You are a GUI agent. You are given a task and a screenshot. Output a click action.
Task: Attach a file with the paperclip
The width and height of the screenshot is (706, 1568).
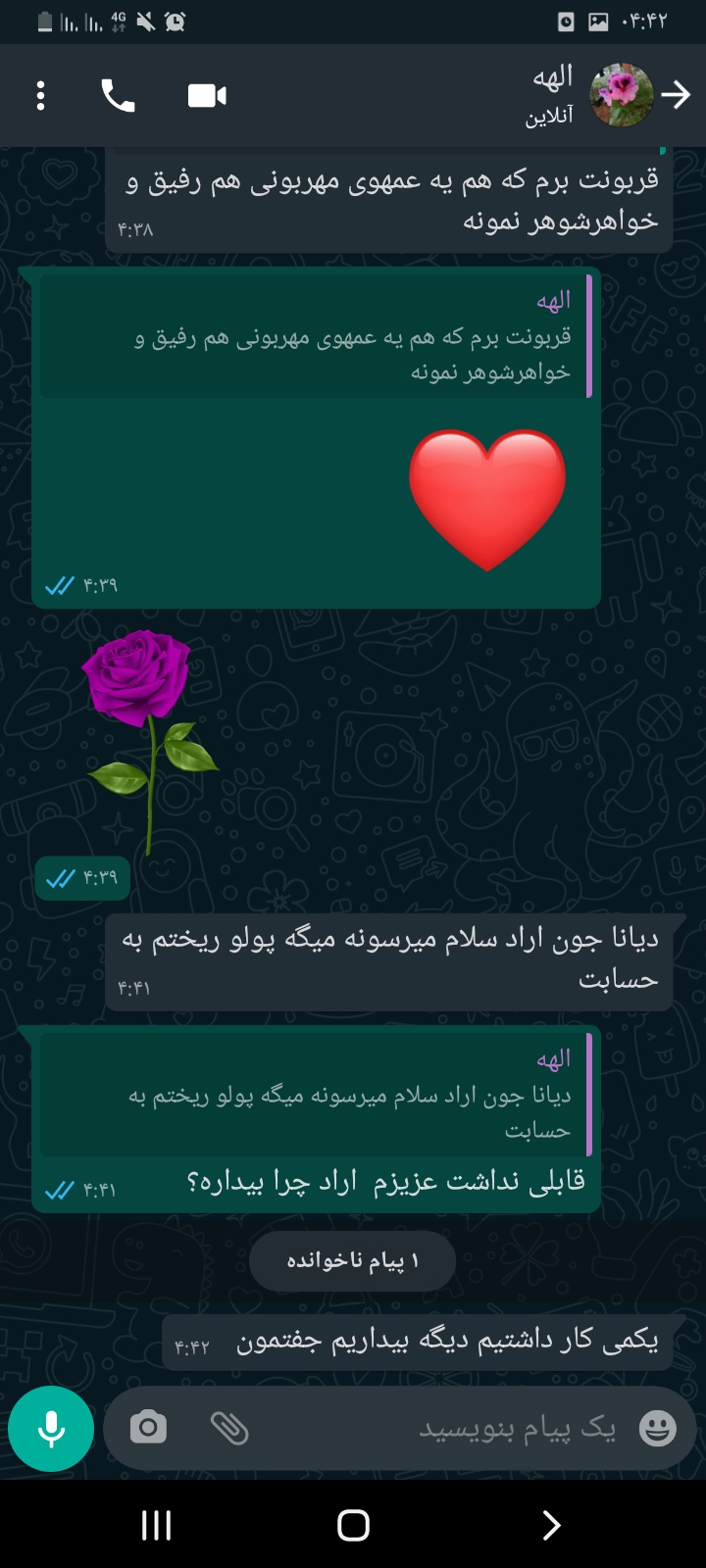(x=229, y=1428)
